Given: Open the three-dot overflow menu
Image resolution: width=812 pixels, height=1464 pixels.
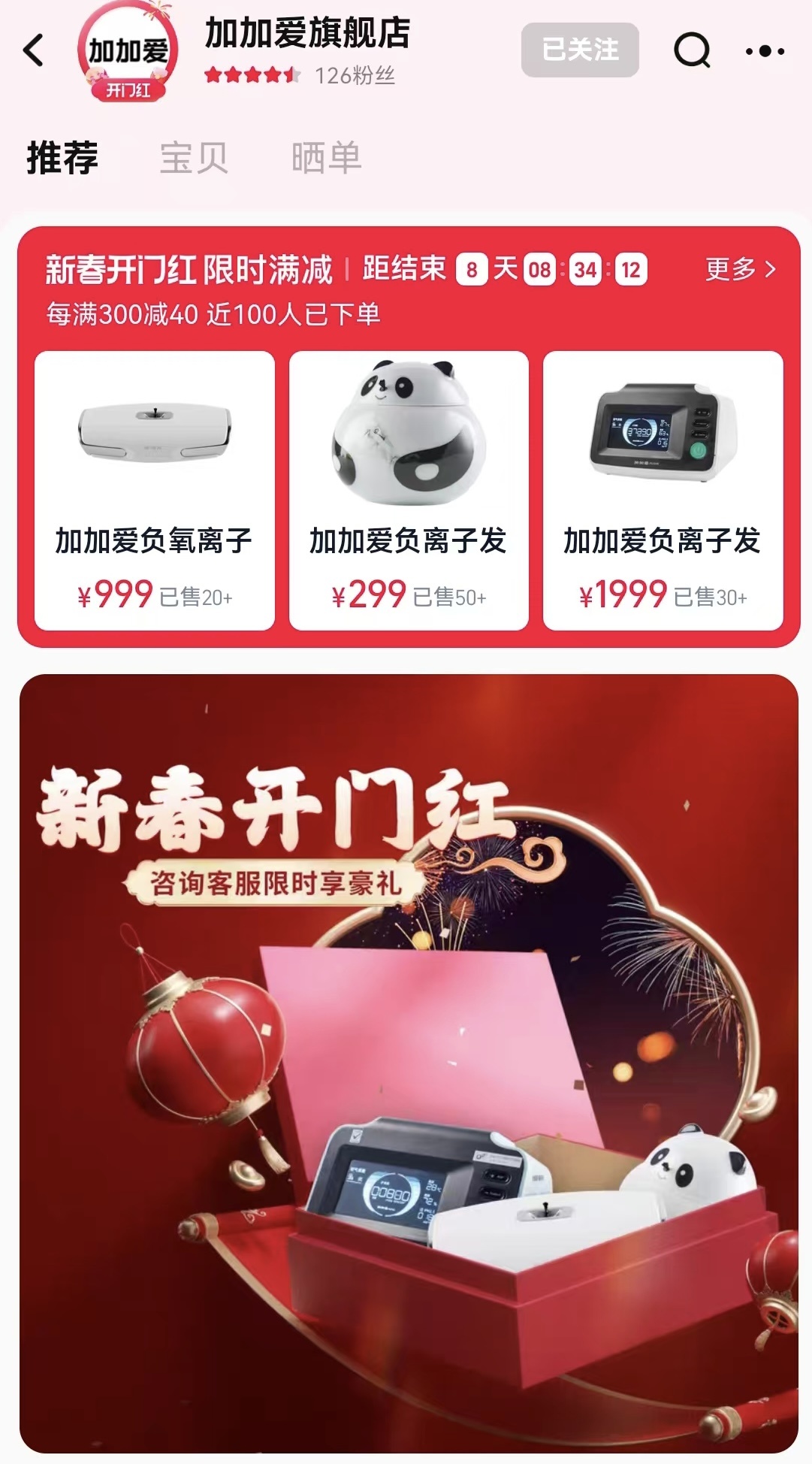Looking at the screenshot, I should 765,51.
